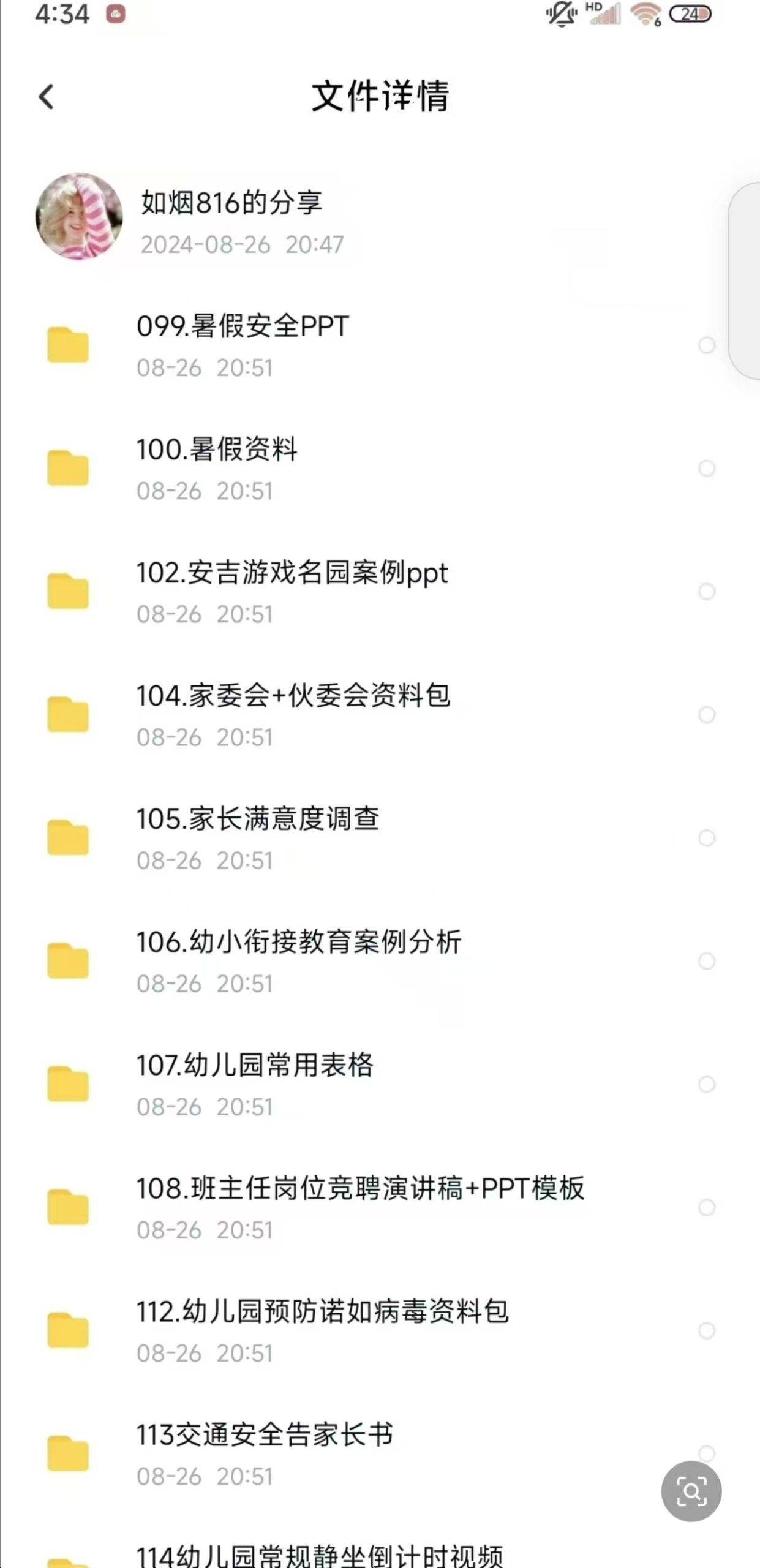Go back from the 文件详情 page
The width and height of the screenshot is (760, 1568).
click(46, 97)
